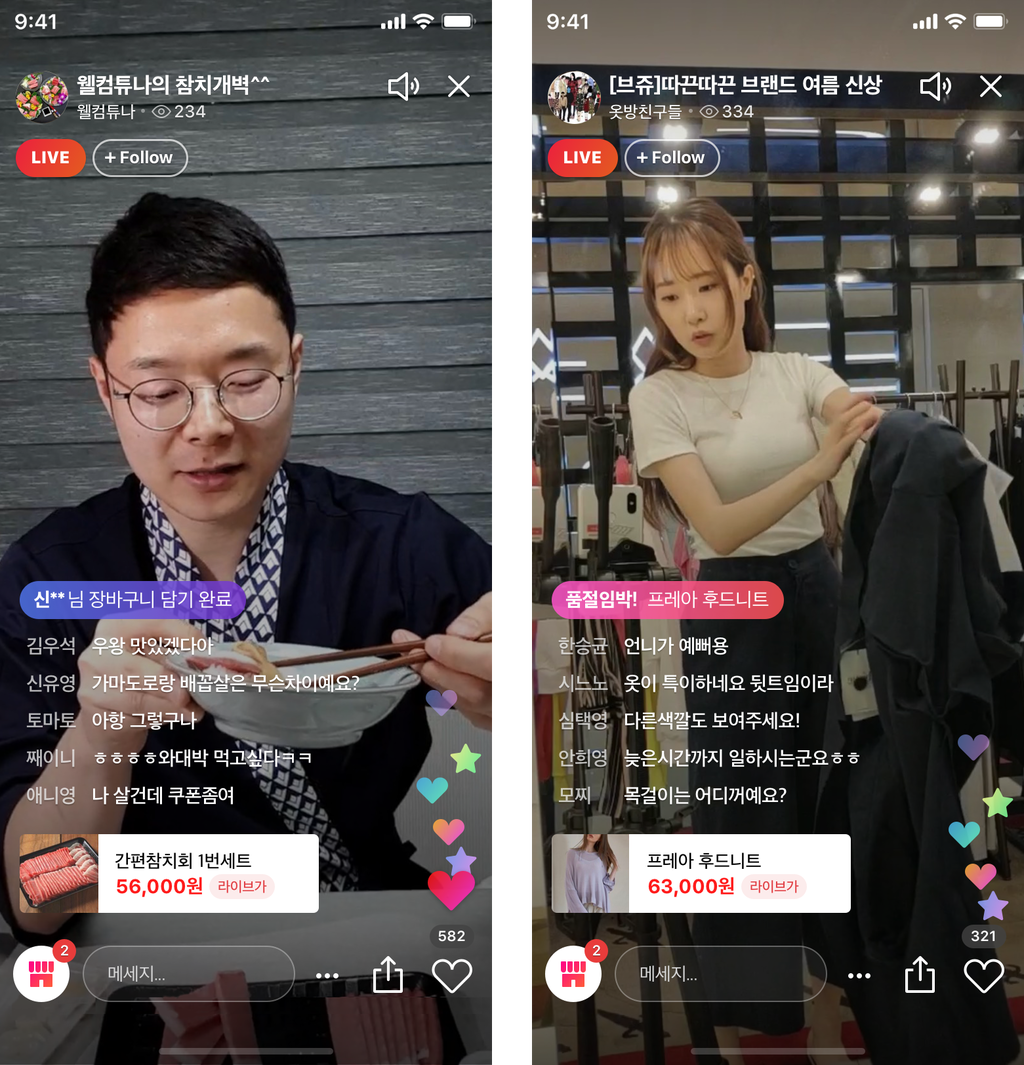Open the shop icon in the tuna stream
The height and width of the screenshot is (1065, 1024).
tap(41, 974)
